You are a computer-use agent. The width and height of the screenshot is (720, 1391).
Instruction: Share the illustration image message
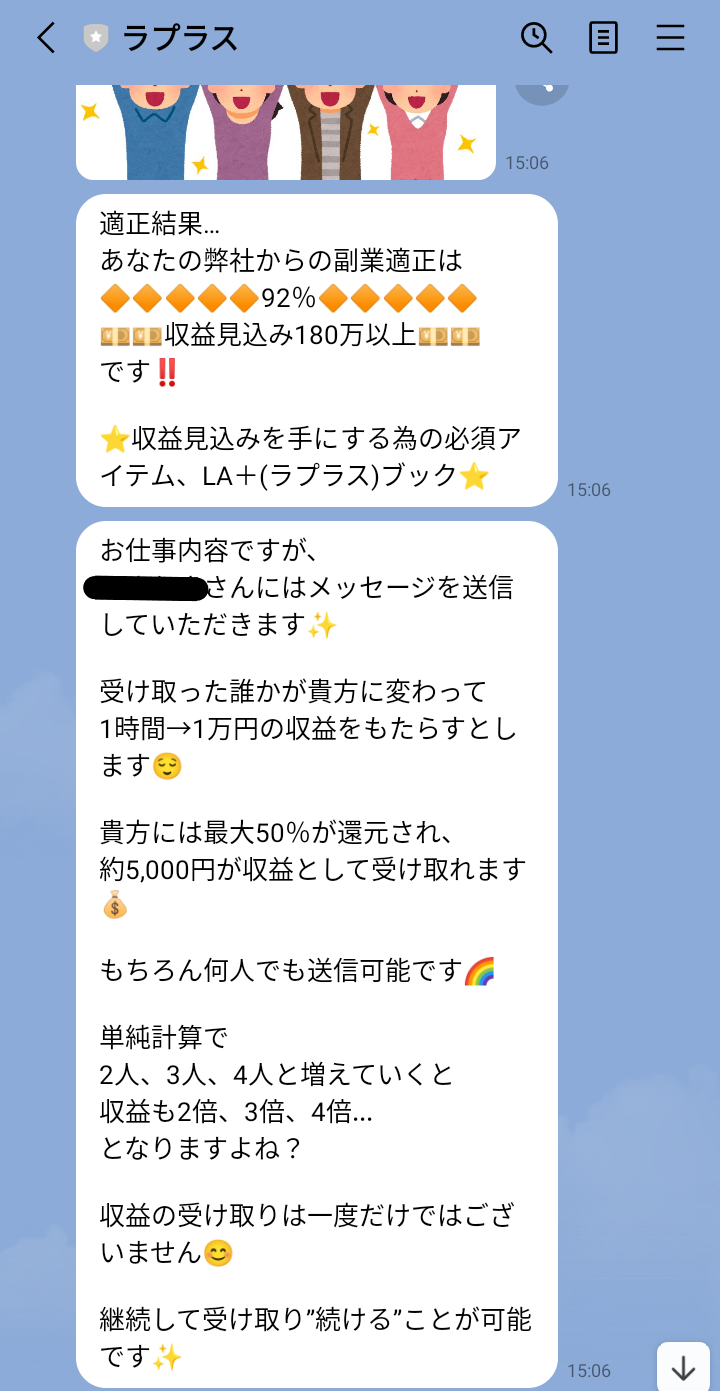(x=542, y=90)
